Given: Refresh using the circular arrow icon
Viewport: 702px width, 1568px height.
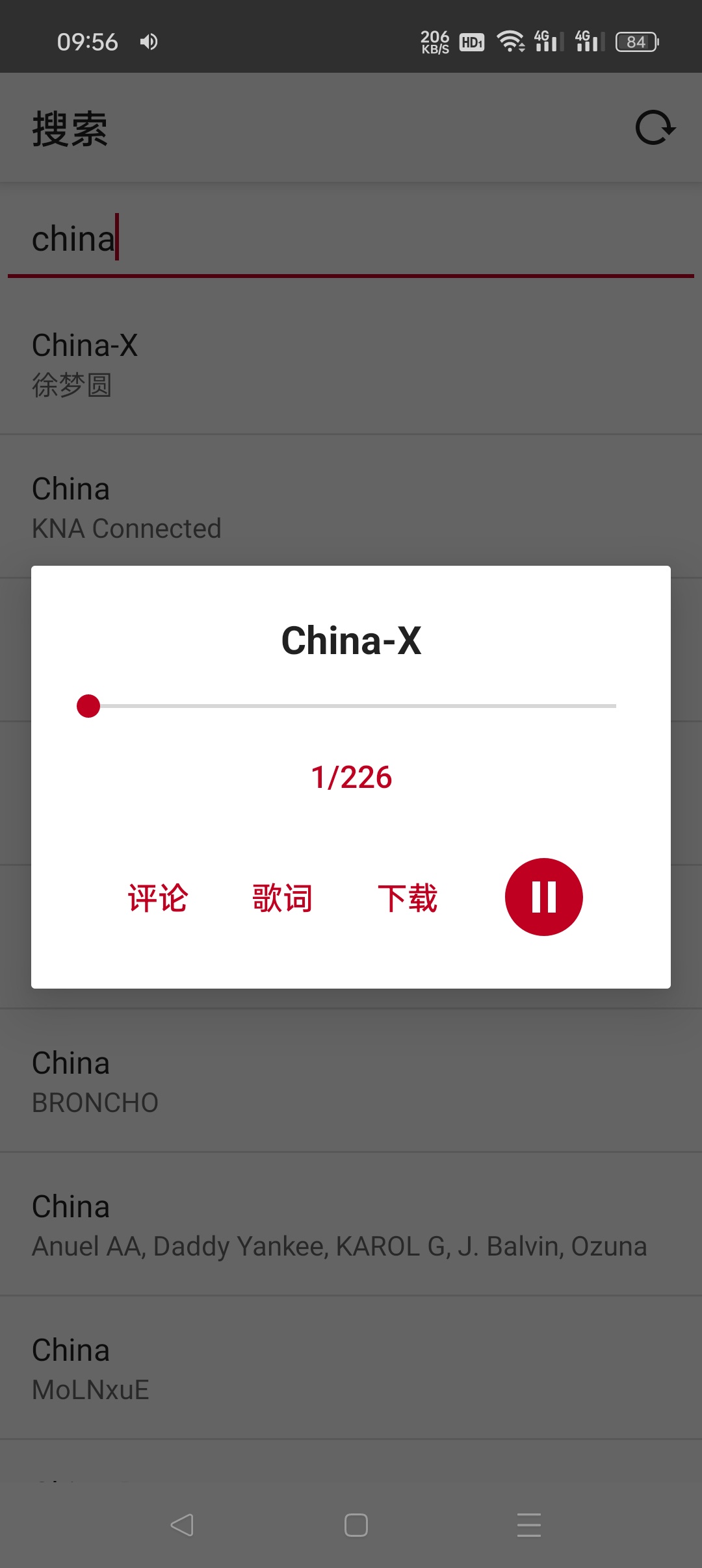Looking at the screenshot, I should [655, 127].
